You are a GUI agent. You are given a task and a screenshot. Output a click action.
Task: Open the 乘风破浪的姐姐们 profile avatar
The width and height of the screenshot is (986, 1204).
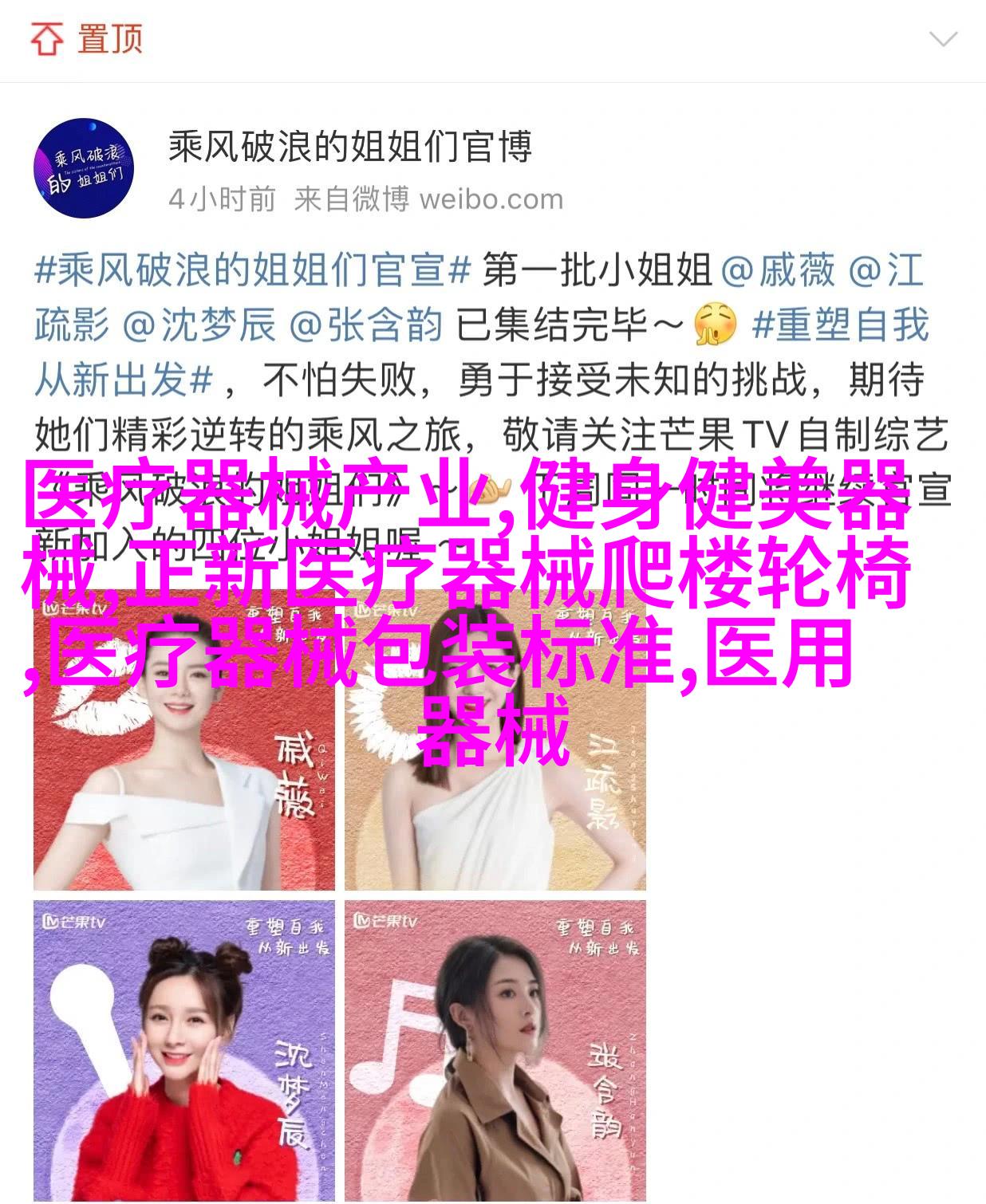pos(84,167)
